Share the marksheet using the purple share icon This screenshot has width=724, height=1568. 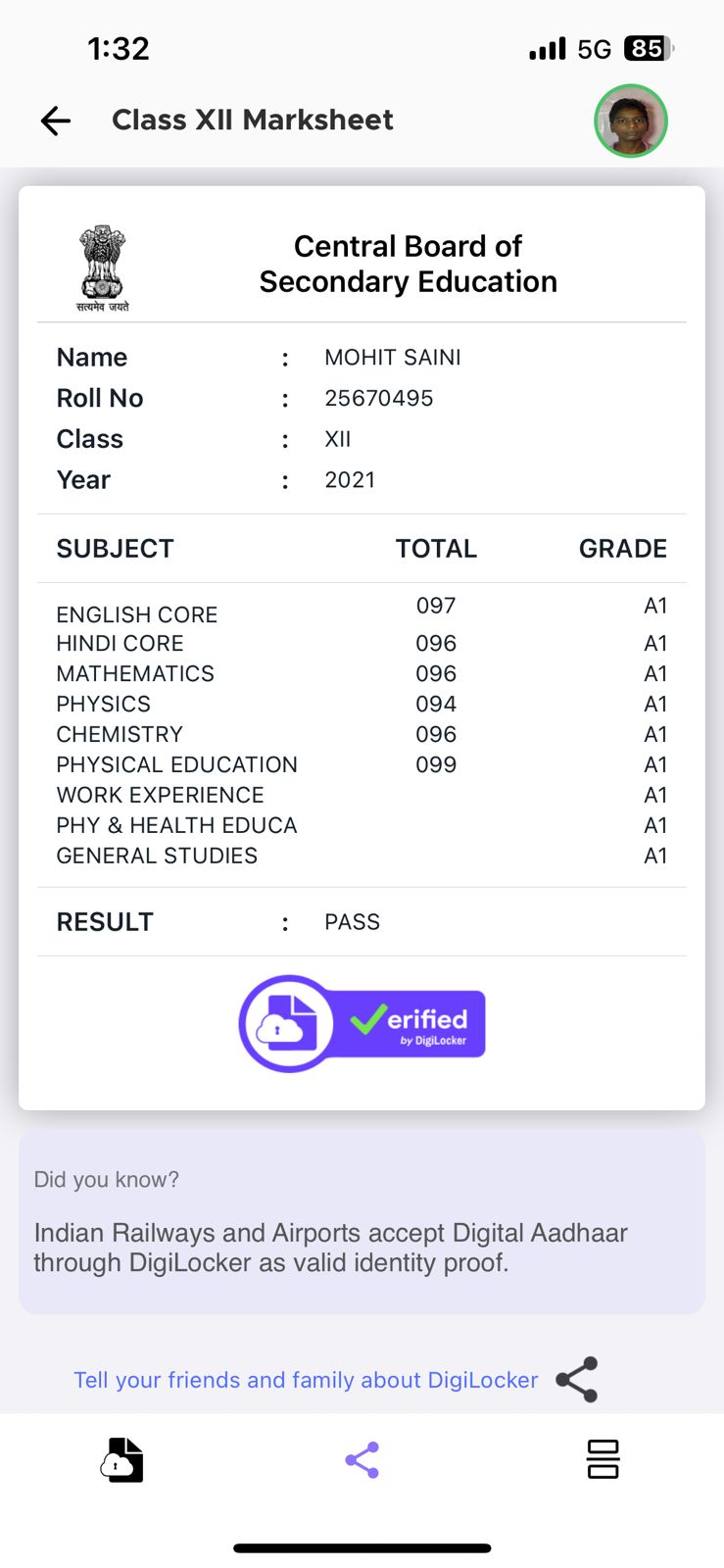click(362, 1460)
